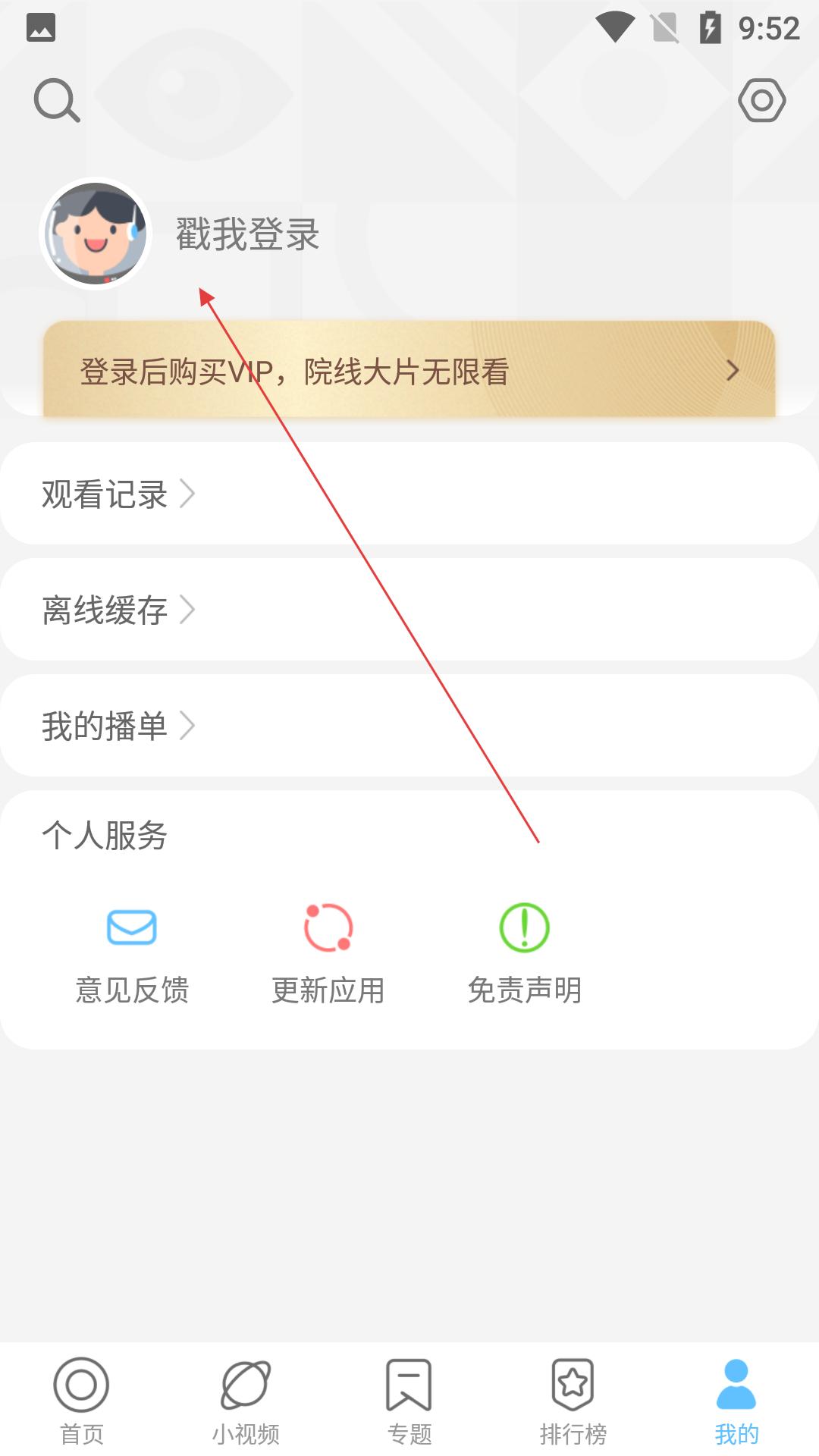
Task: Select the 我的 tab
Action: (x=736, y=1401)
